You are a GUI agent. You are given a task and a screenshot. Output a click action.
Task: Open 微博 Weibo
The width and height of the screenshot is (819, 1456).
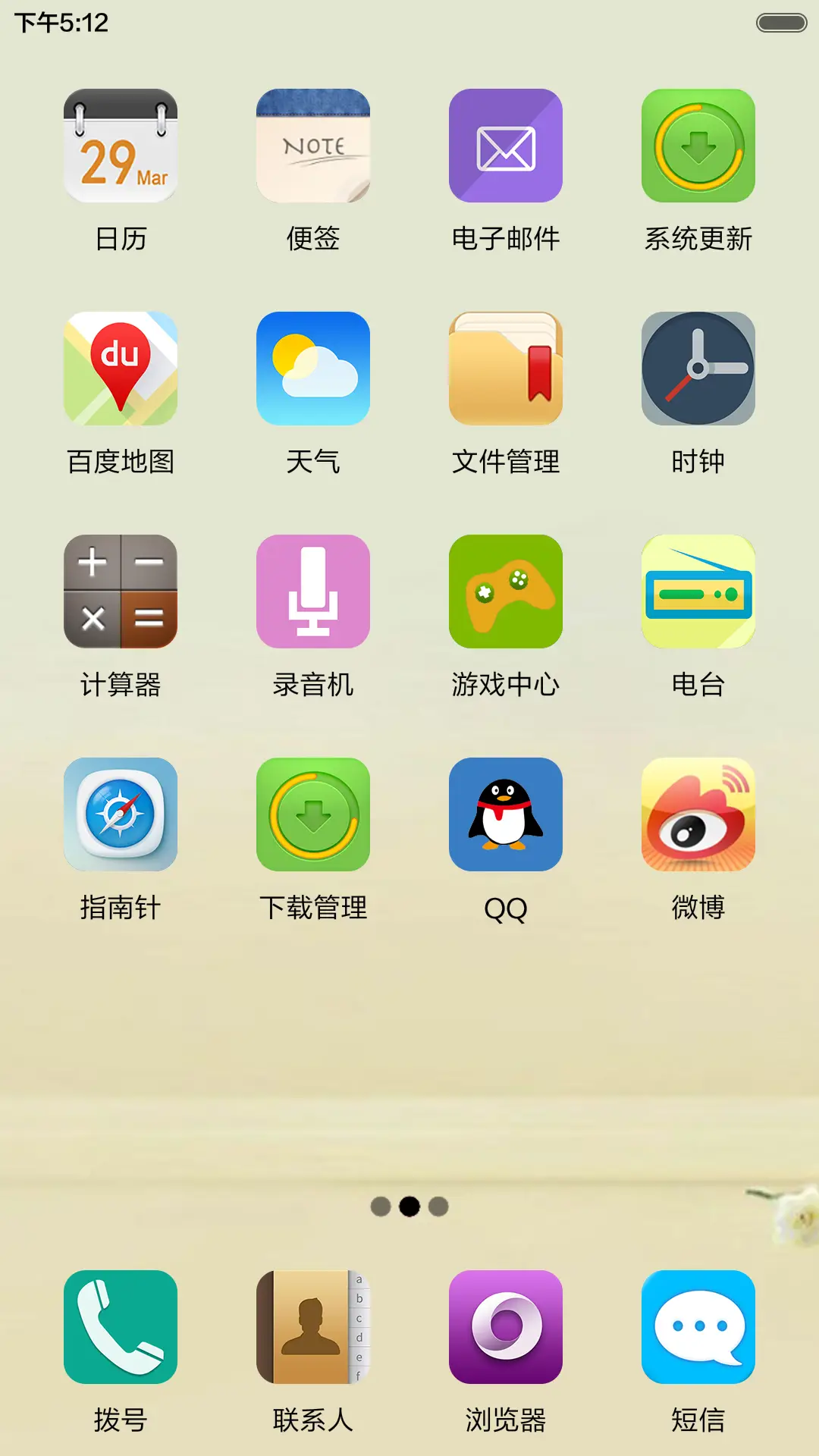coord(698,814)
